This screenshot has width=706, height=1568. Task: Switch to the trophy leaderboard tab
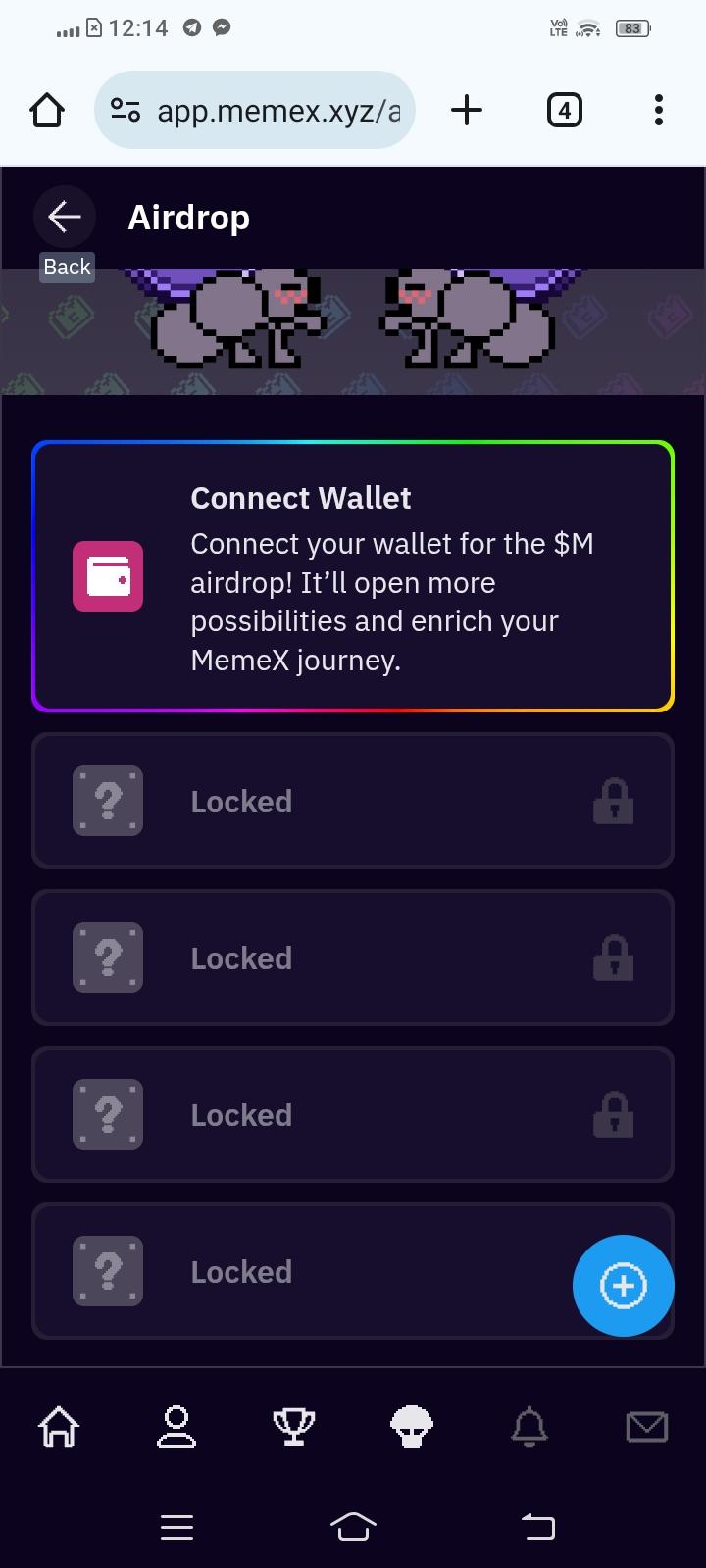(294, 1426)
